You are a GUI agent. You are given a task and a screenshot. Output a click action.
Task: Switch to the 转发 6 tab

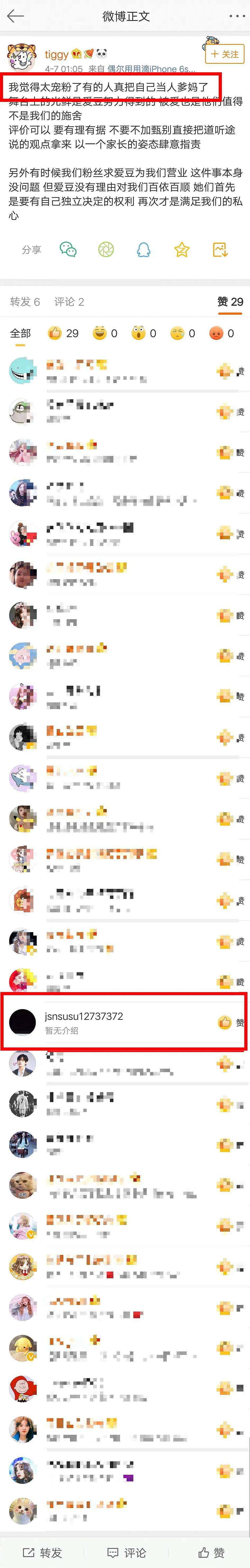pos(25,301)
